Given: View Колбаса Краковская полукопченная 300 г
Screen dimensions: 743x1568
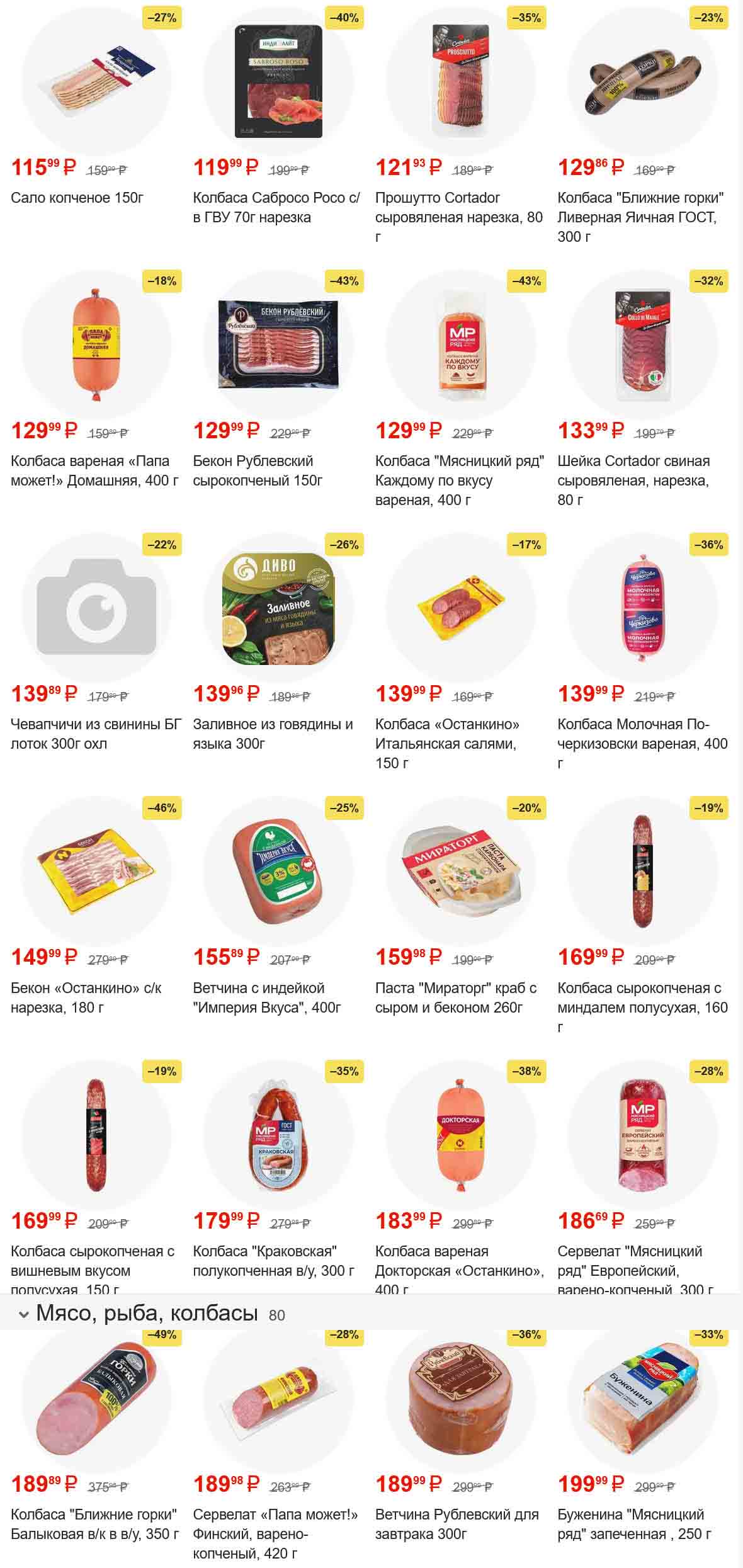Looking at the screenshot, I should [273, 1261].
